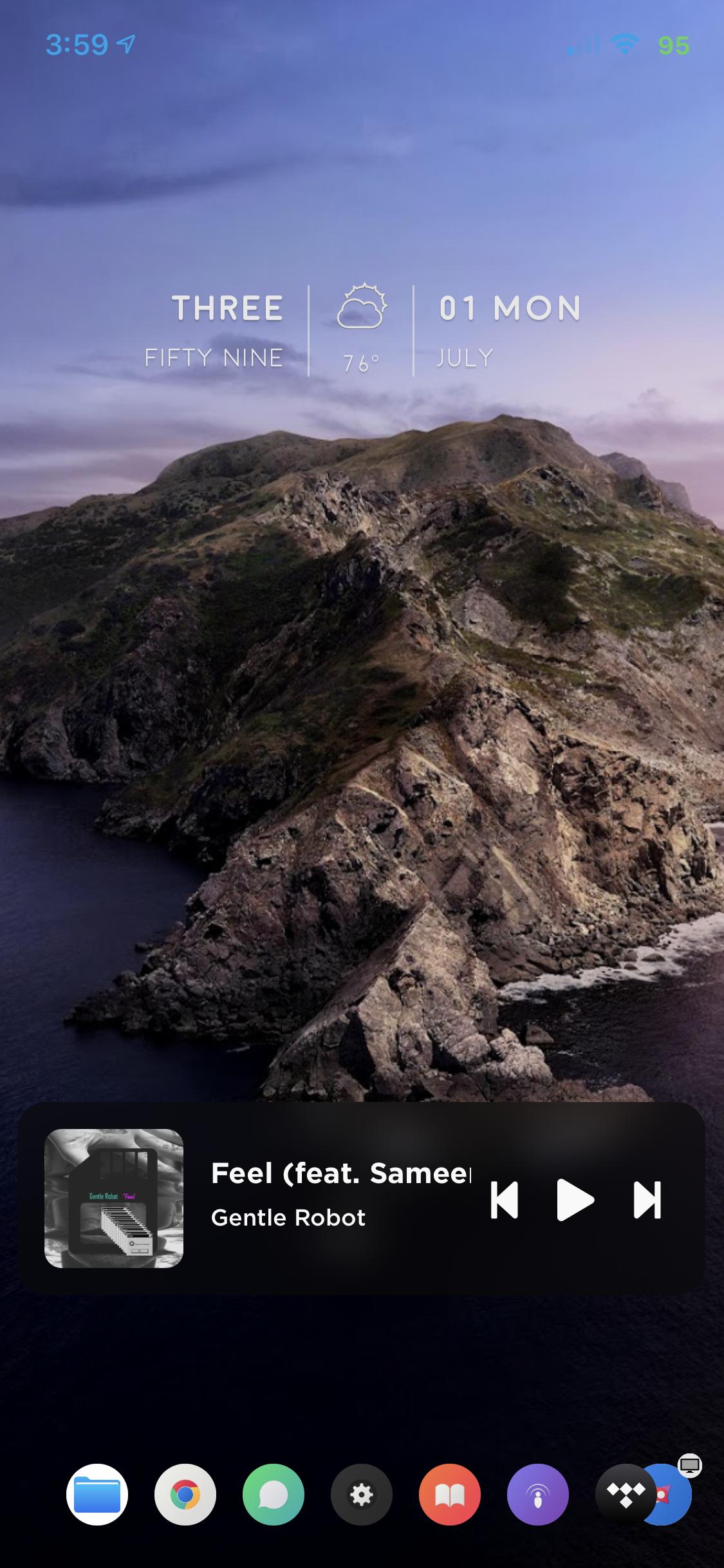Viewport: 724px width, 1568px height.
Task: Open the Books app
Action: coord(450,1495)
